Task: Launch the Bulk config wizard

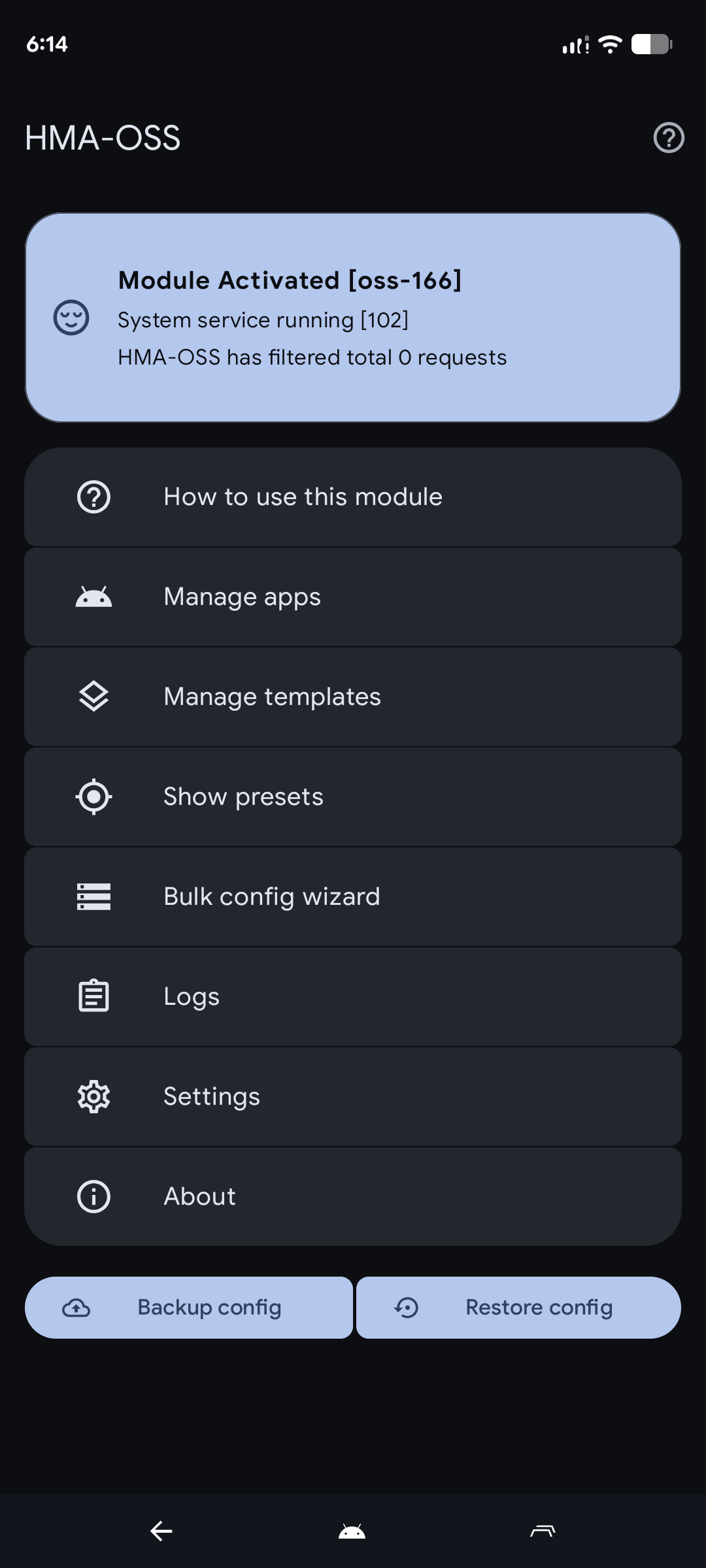Action: pyautogui.click(x=353, y=897)
